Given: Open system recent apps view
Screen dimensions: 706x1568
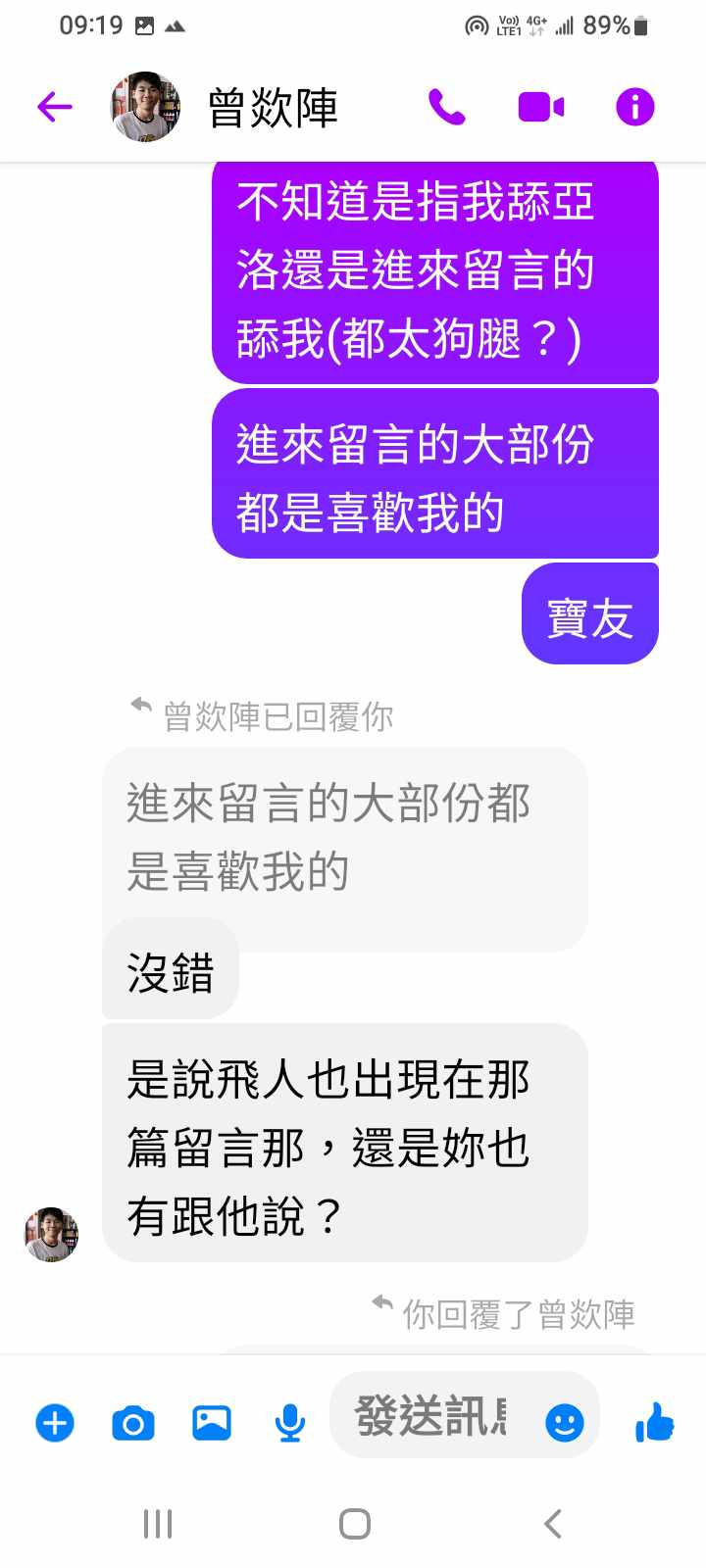Looking at the screenshot, I should pyautogui.click(x=158, y=1524).
